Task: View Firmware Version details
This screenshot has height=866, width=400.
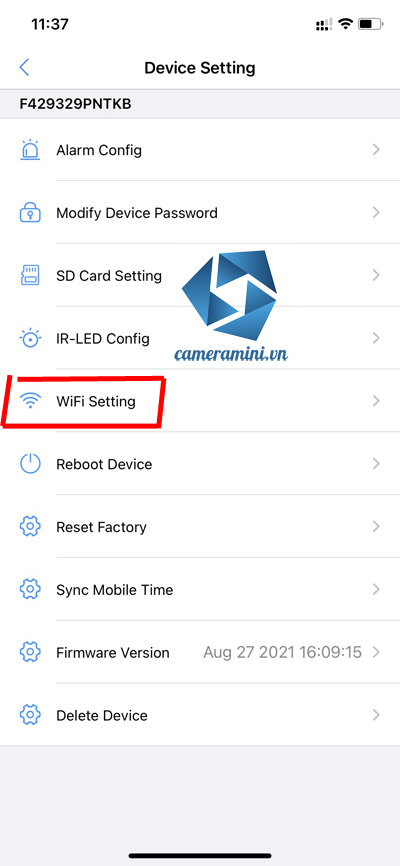Action: [200, 652]
